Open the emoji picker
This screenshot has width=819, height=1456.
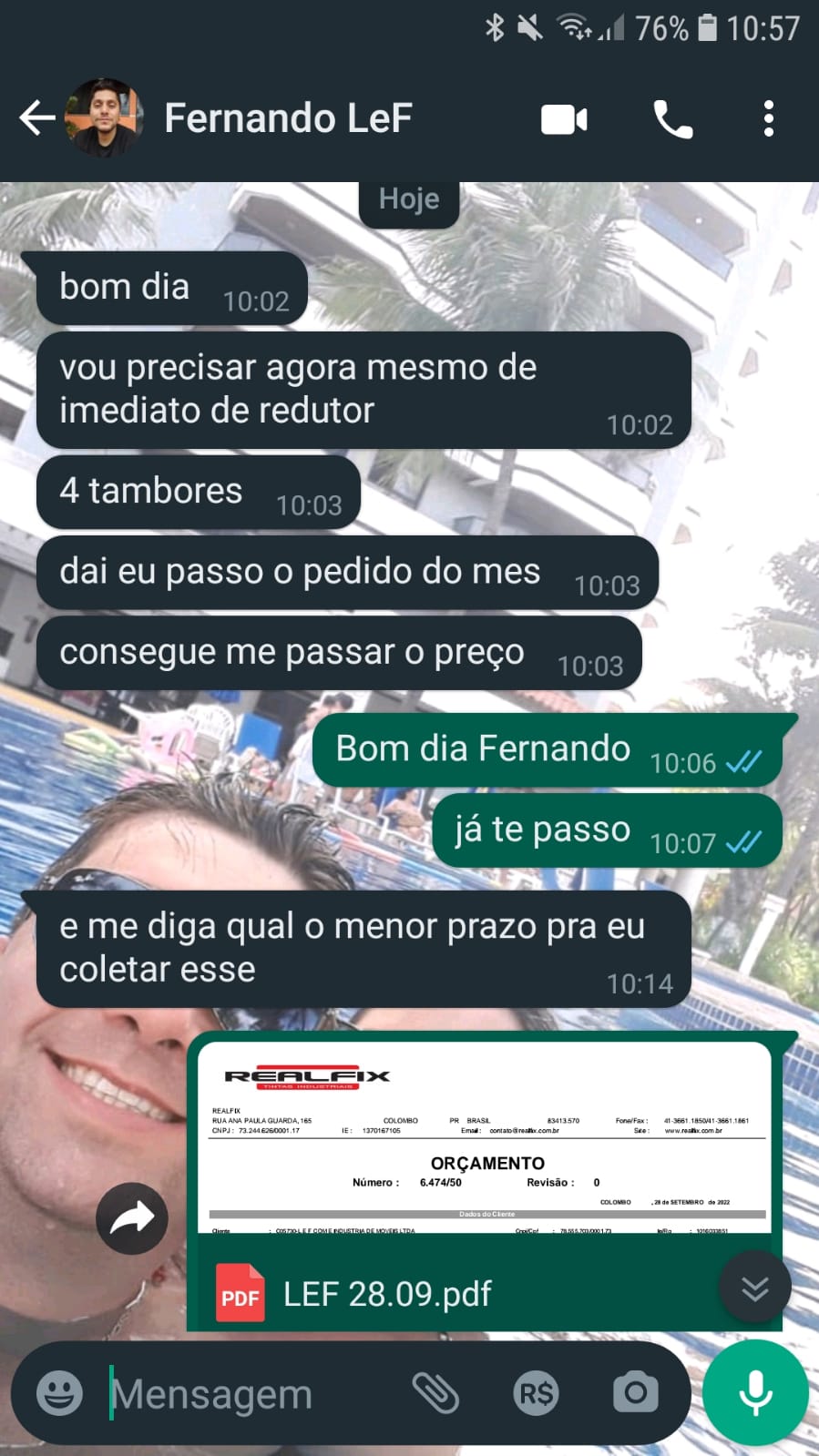(x=59, y=1393)
